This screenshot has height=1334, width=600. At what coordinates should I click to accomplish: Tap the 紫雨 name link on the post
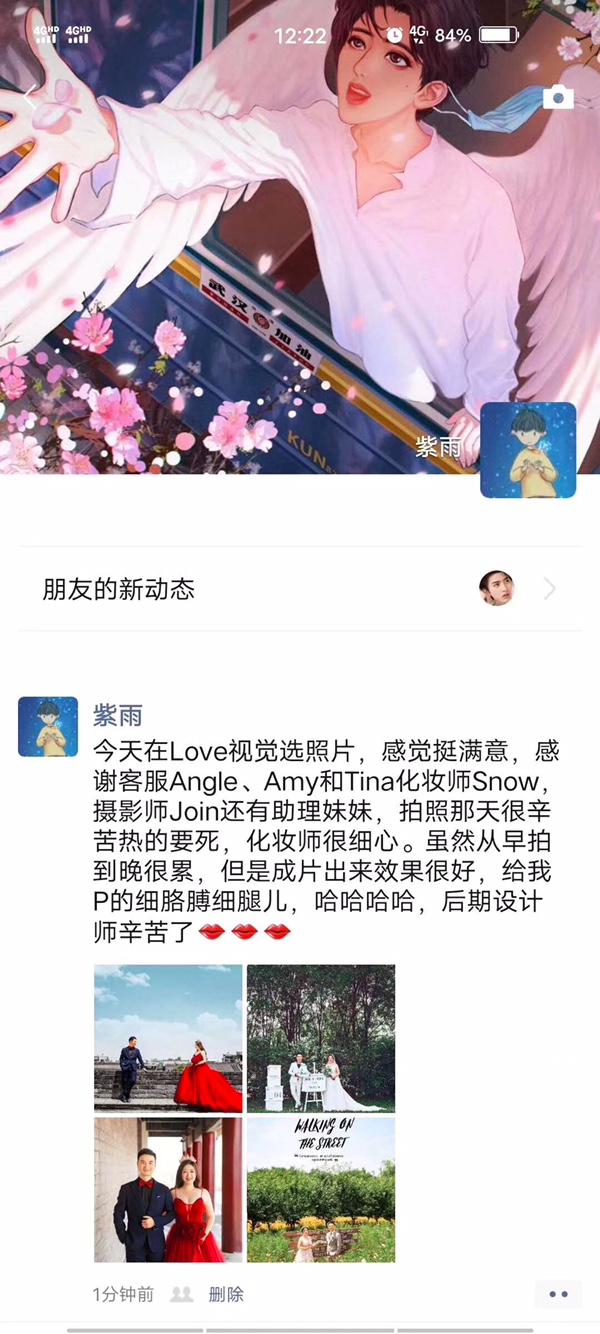tap(118, 715)
